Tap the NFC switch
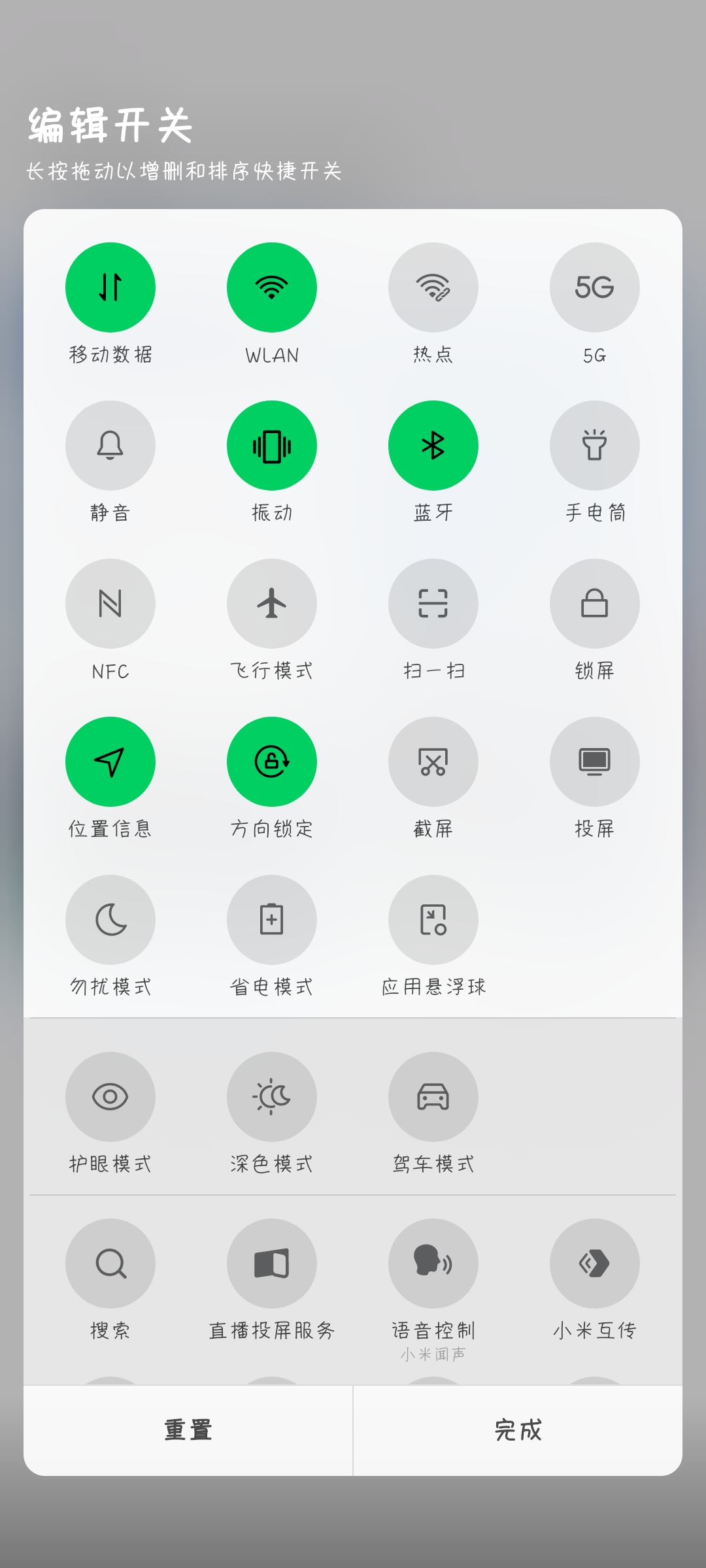This screenshot has width=706, height=1568. 110,604
